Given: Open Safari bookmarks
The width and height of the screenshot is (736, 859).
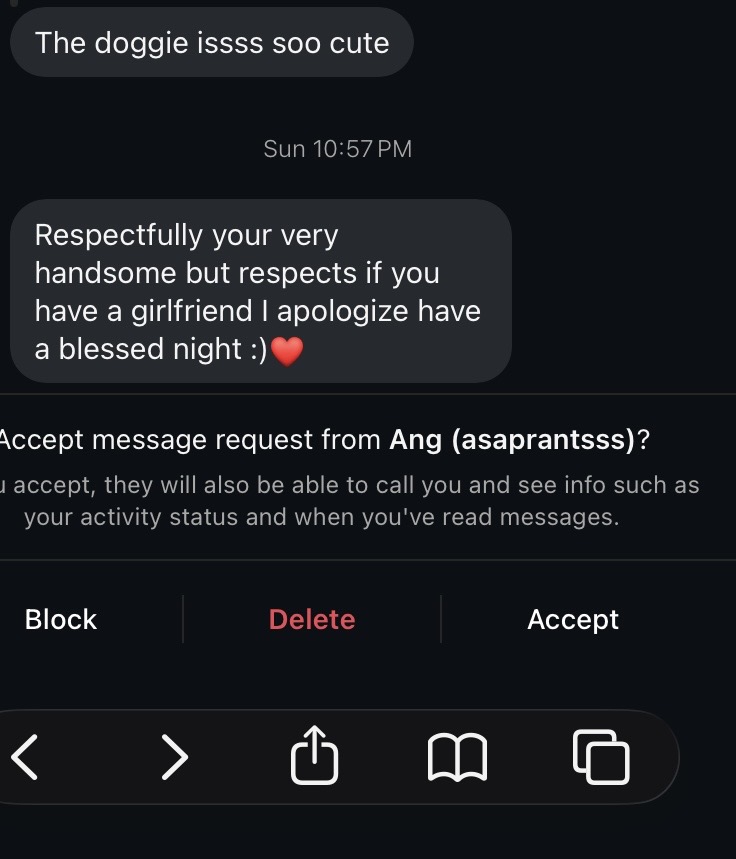Looking at the screenshot, I should [x=457, y=758].
